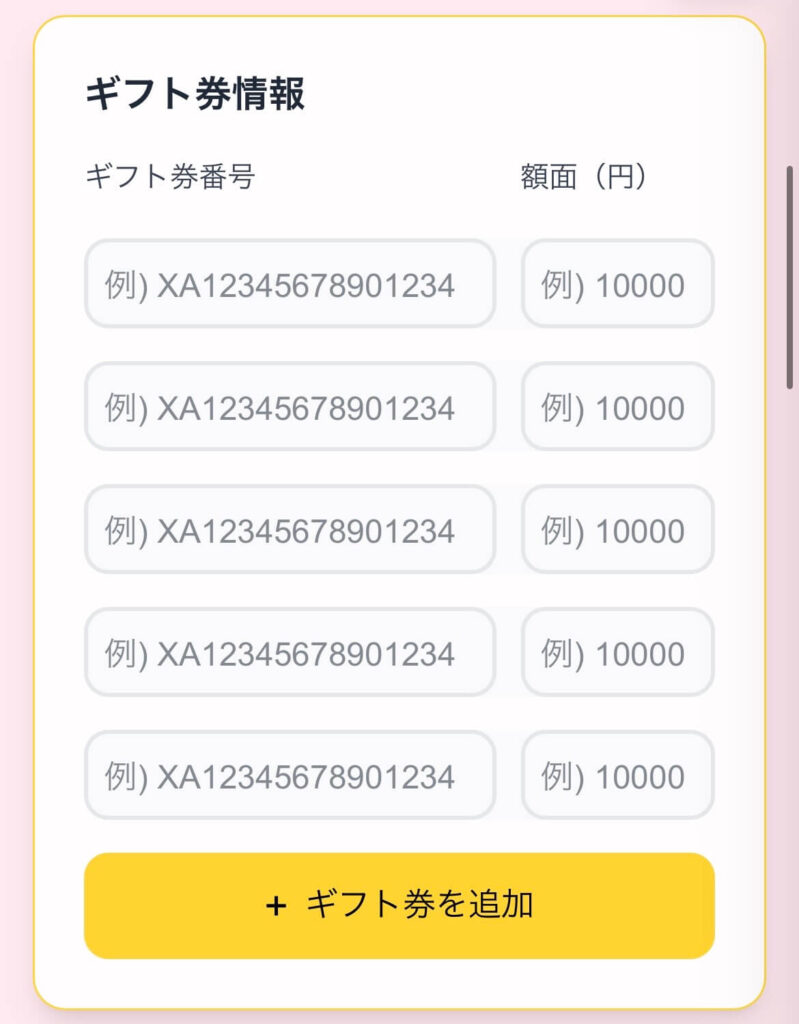Click the third 10000 placeholder amount field
This screenshot has width=799, height=1024.
point(617,530)
